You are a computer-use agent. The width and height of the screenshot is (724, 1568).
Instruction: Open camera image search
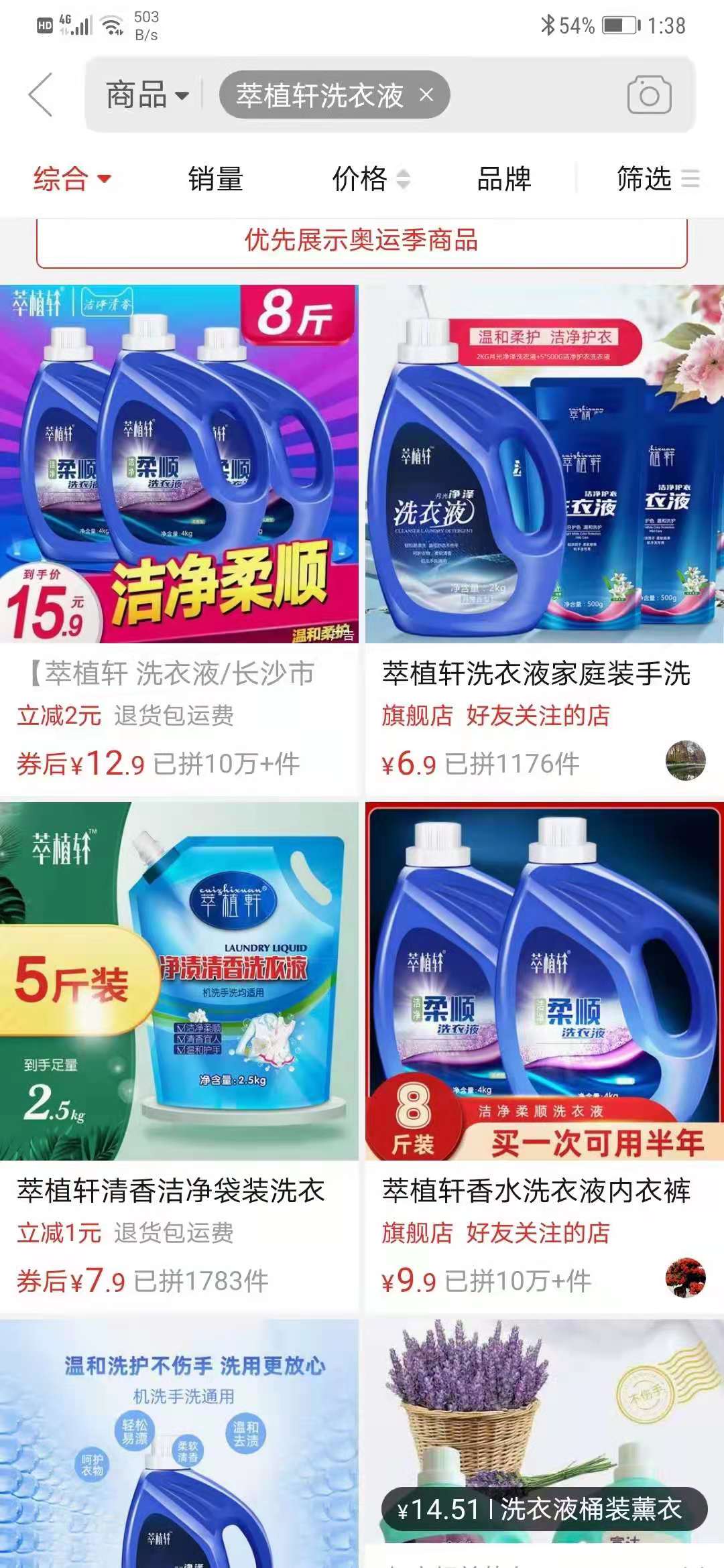click(648, 95)
